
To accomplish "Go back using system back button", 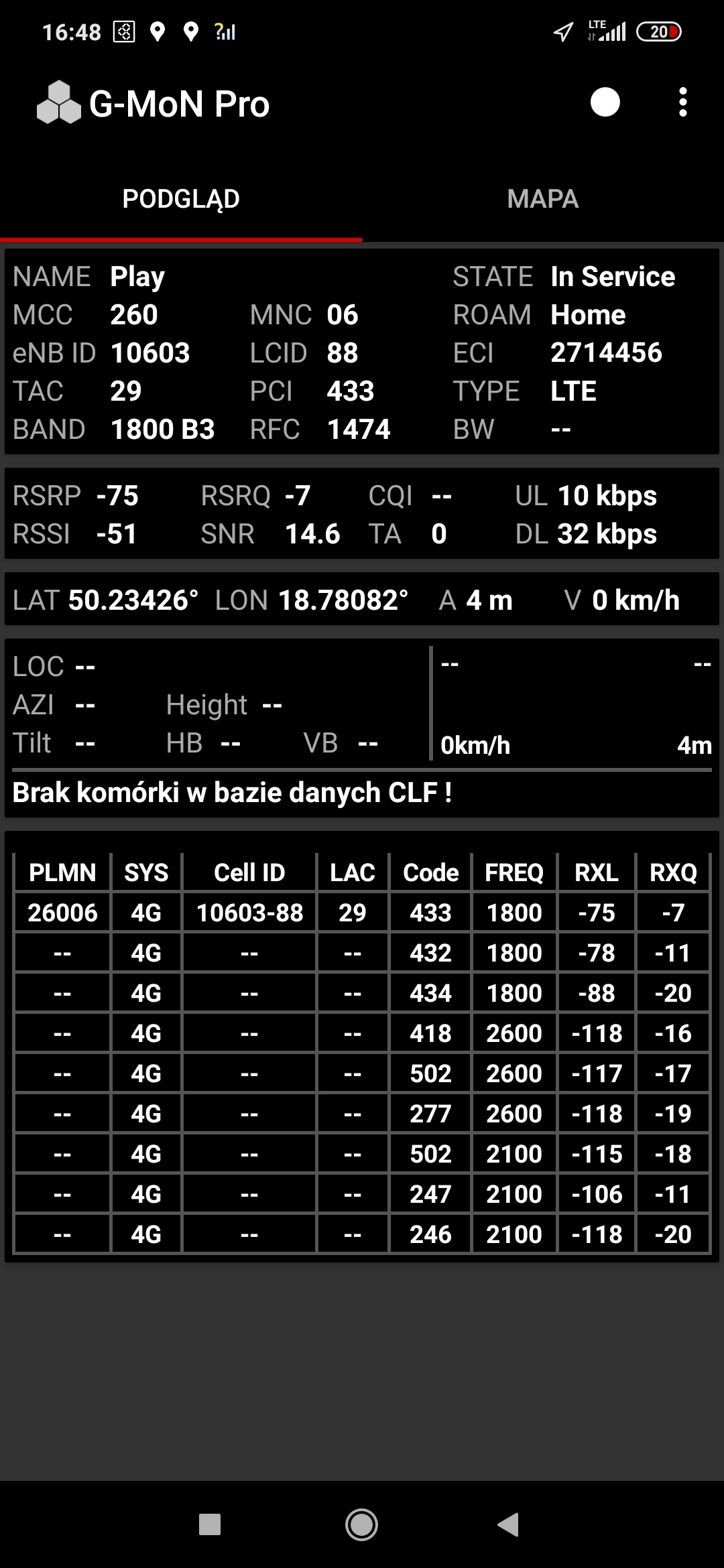I will (x=508, y=1524).
